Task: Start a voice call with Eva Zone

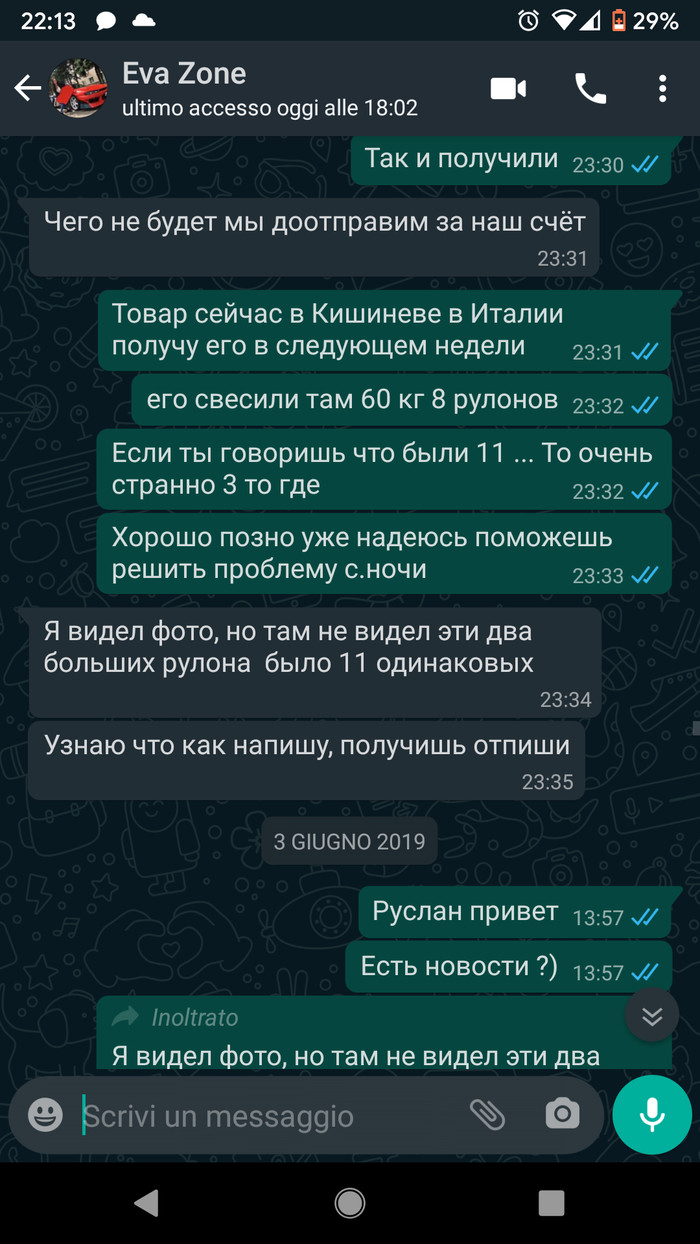Action: click(x=590, y=89)
